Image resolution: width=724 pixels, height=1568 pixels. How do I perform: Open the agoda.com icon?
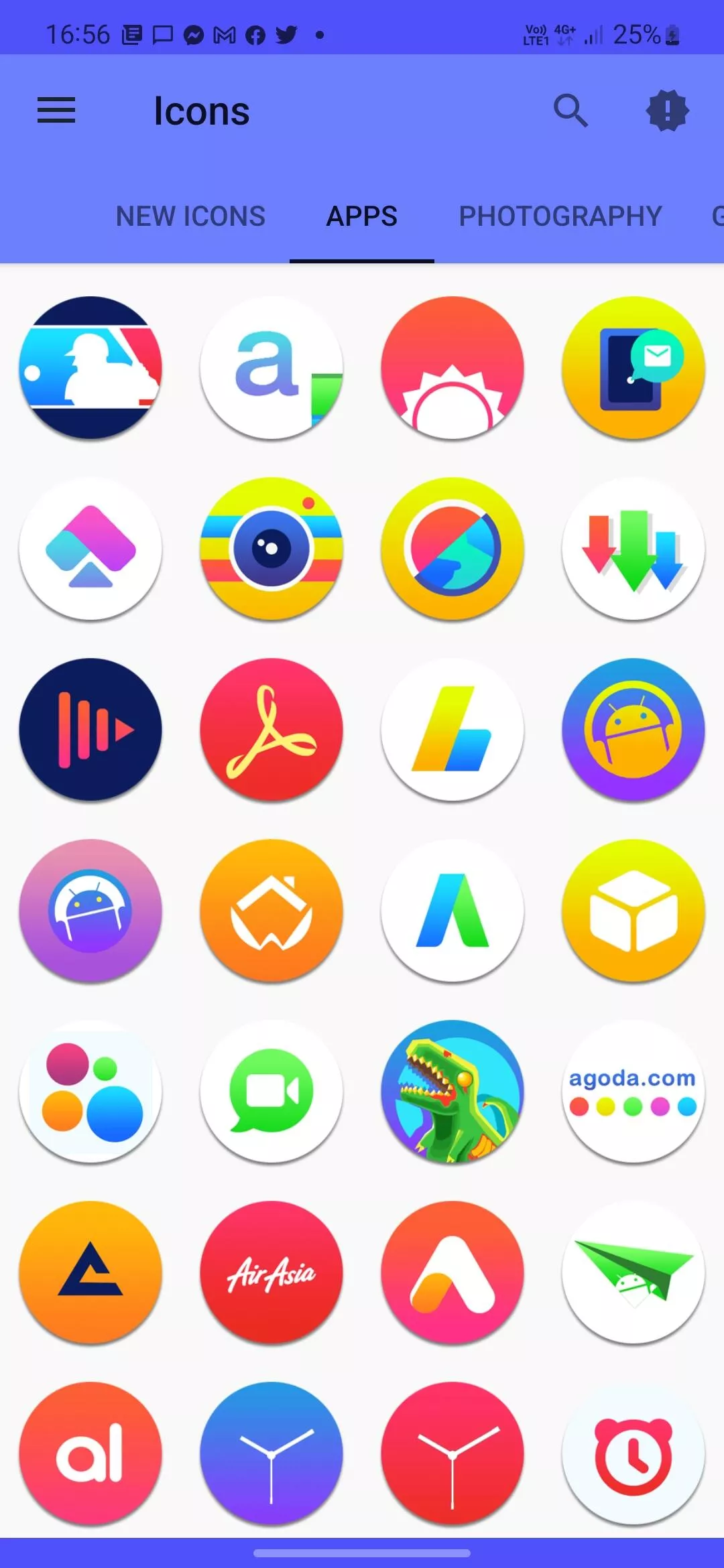coord(633,1092)
